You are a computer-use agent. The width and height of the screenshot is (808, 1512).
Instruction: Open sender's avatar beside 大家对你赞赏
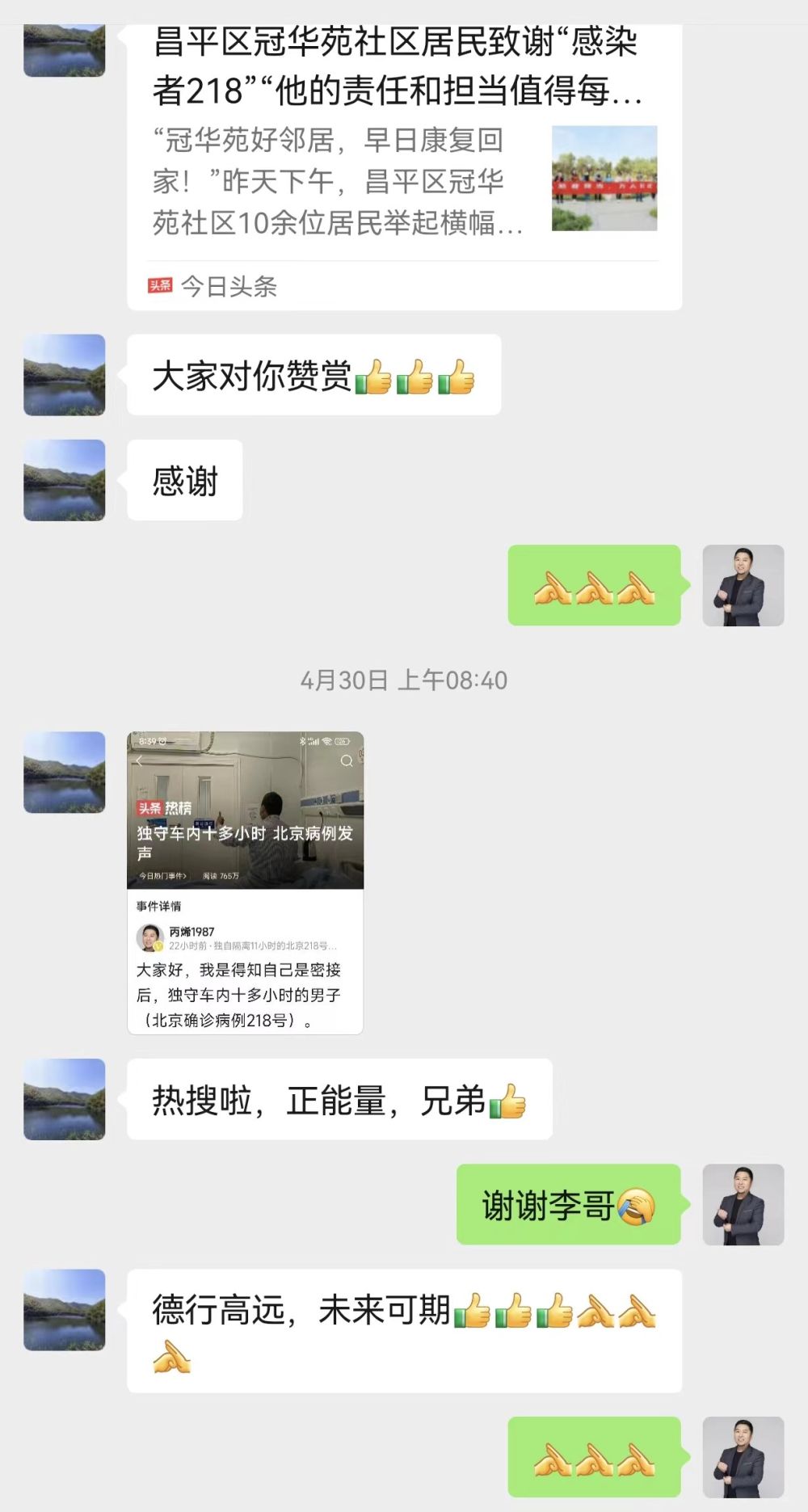point(65,375)
